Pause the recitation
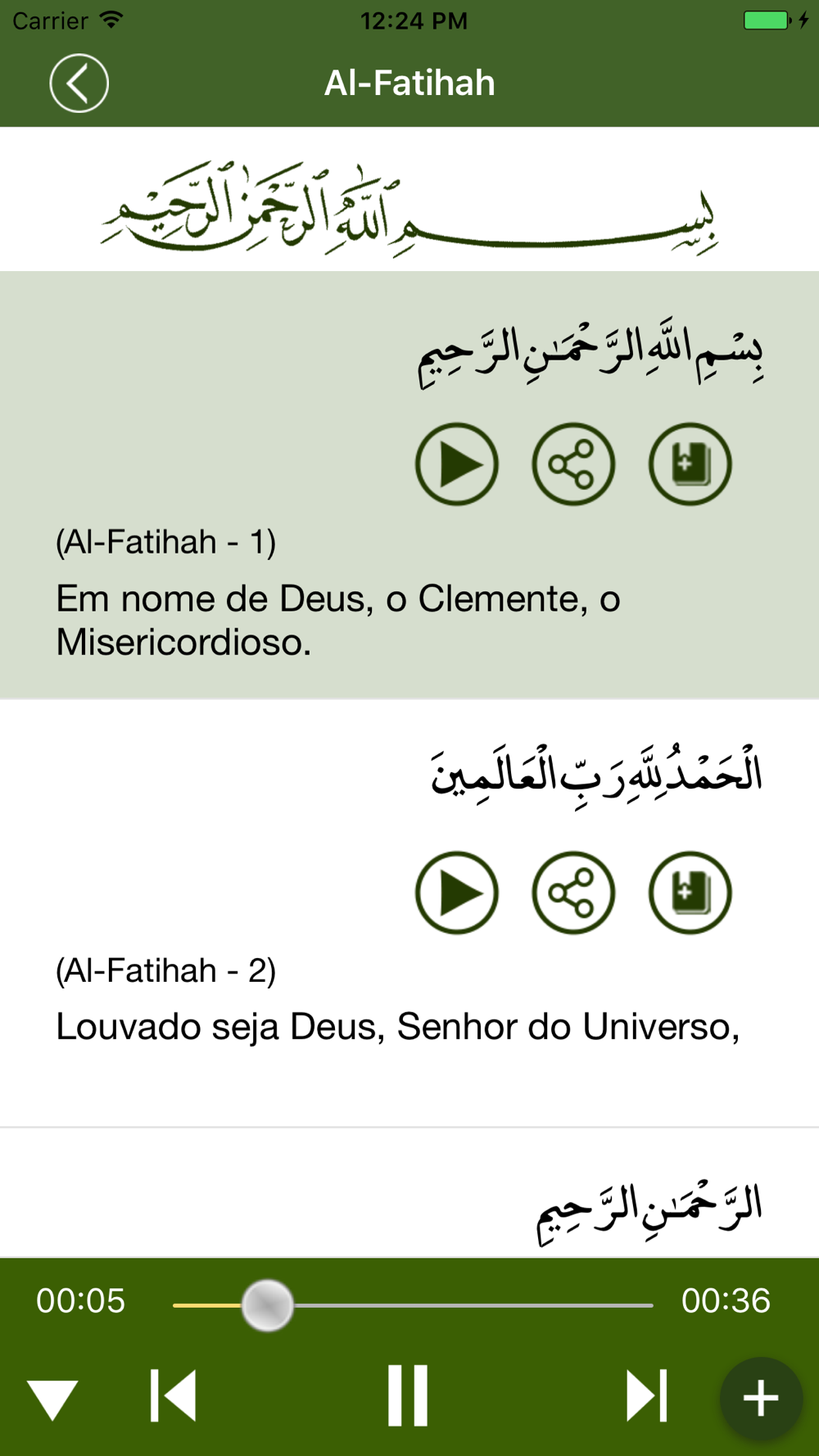Viewport: 819px width, 1456px height. [x=408, y=1395]
